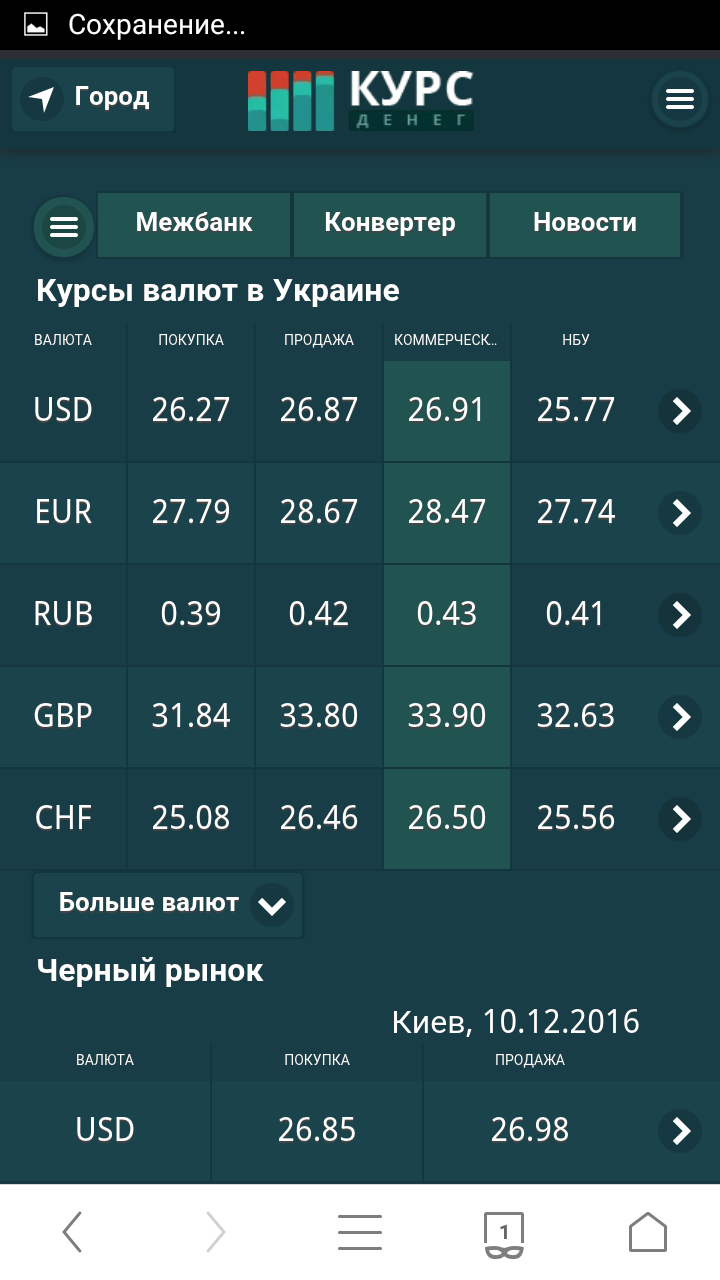Open the hamburger menu in the header

[x=679, y=99]
